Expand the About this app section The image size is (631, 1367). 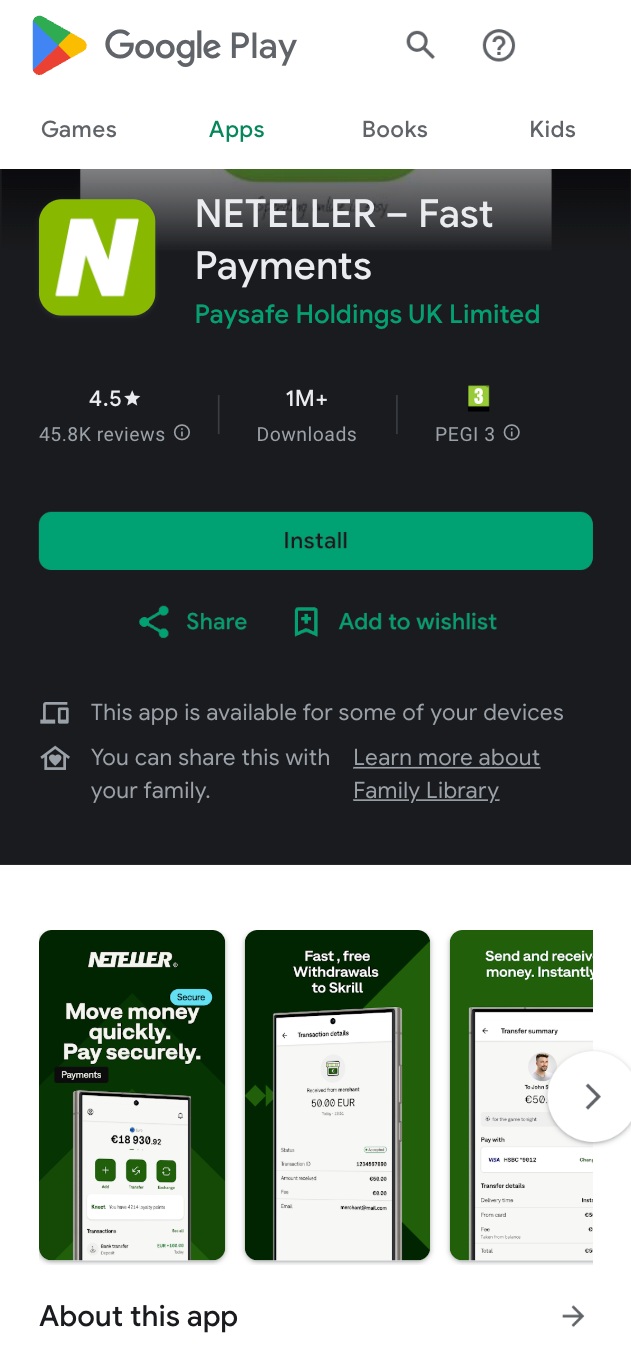point(573,1316)
